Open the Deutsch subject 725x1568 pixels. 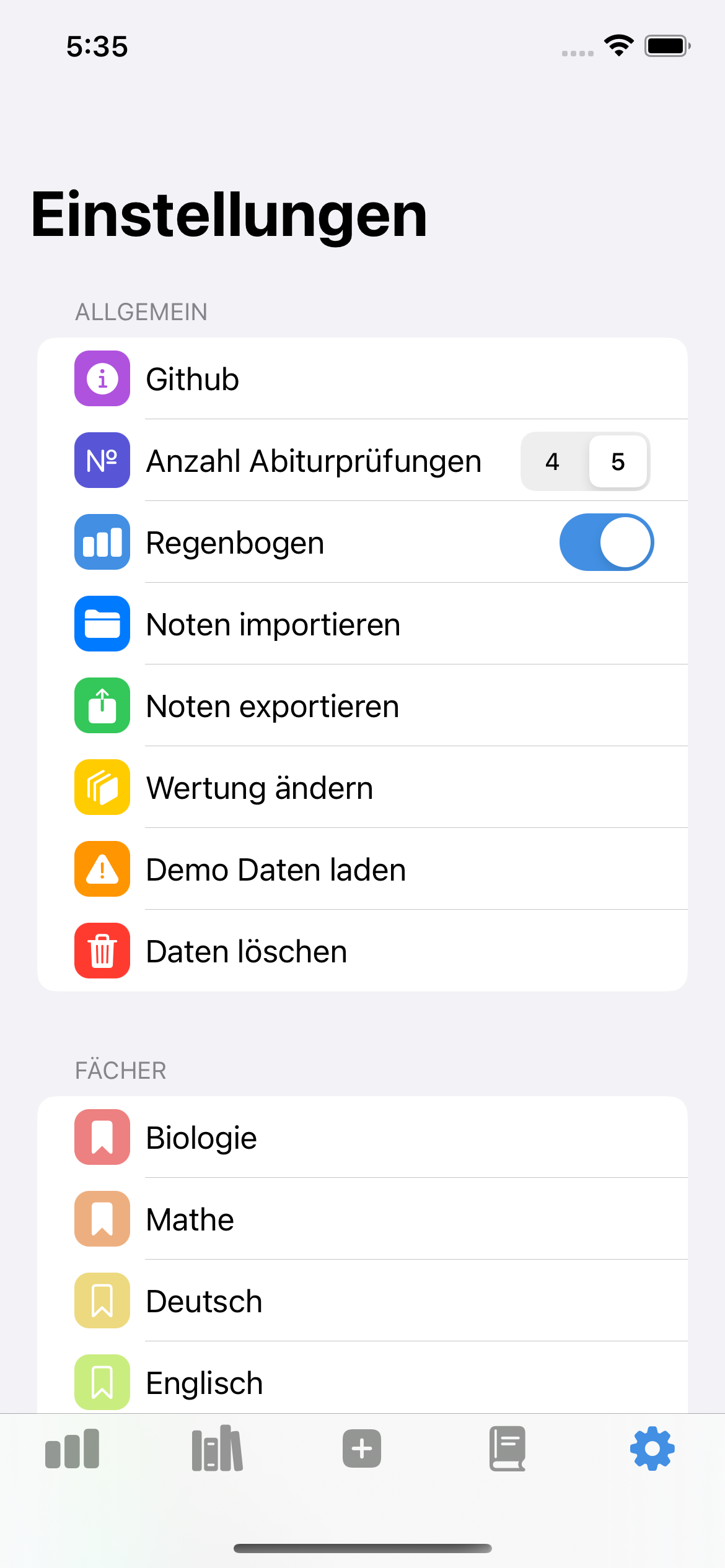pyautogui.click(x=362, y=1301)
